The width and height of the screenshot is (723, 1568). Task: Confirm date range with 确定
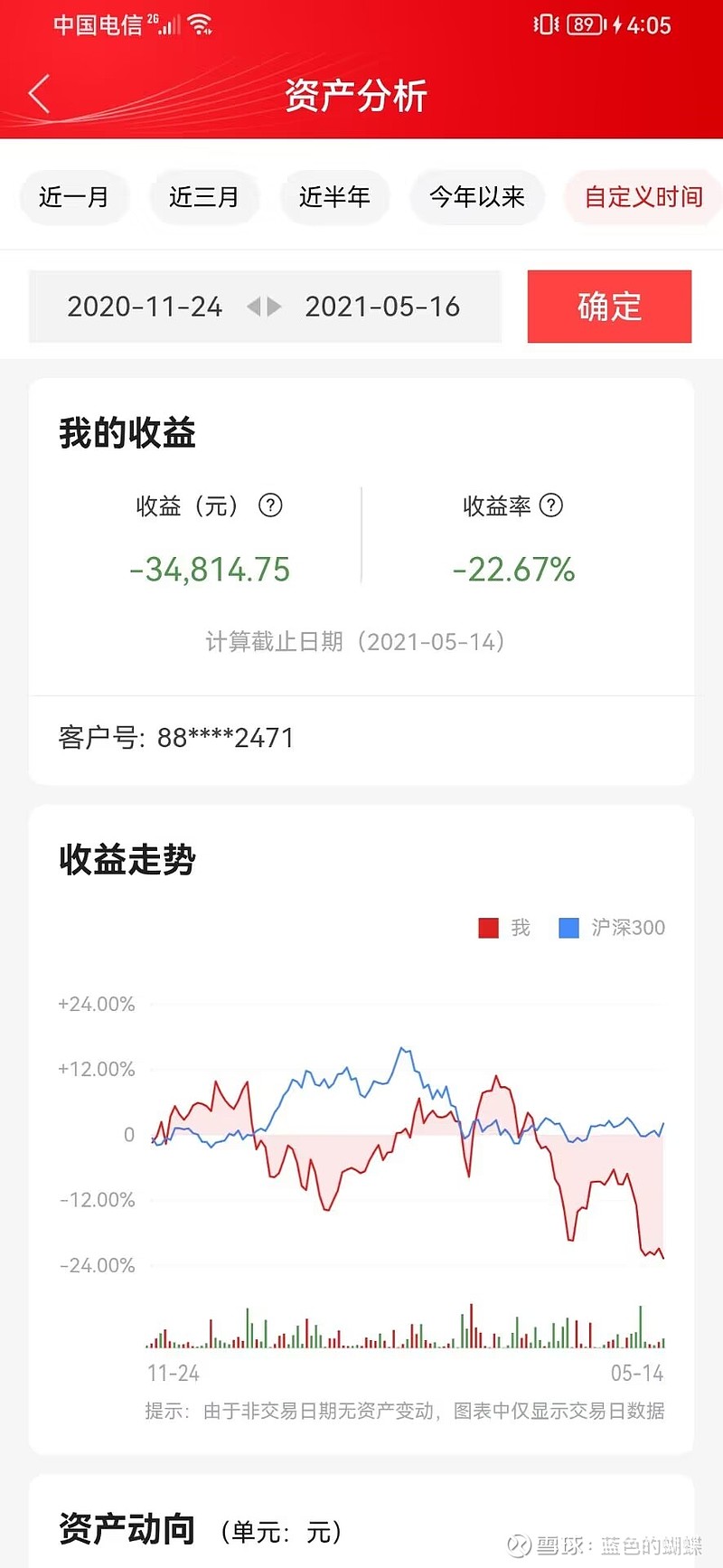tap(609, 307)
